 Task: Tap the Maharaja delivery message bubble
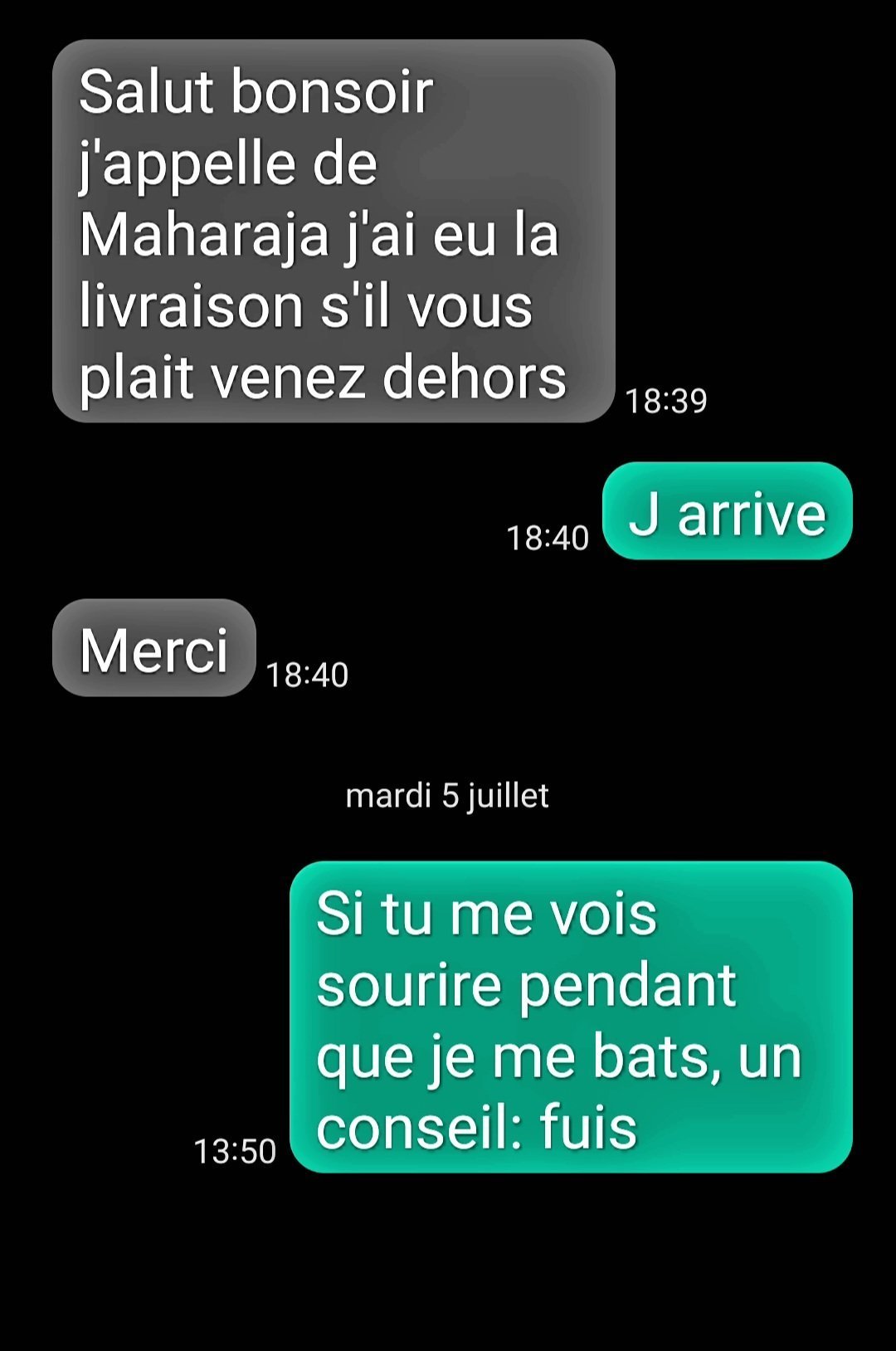(333, 232)
